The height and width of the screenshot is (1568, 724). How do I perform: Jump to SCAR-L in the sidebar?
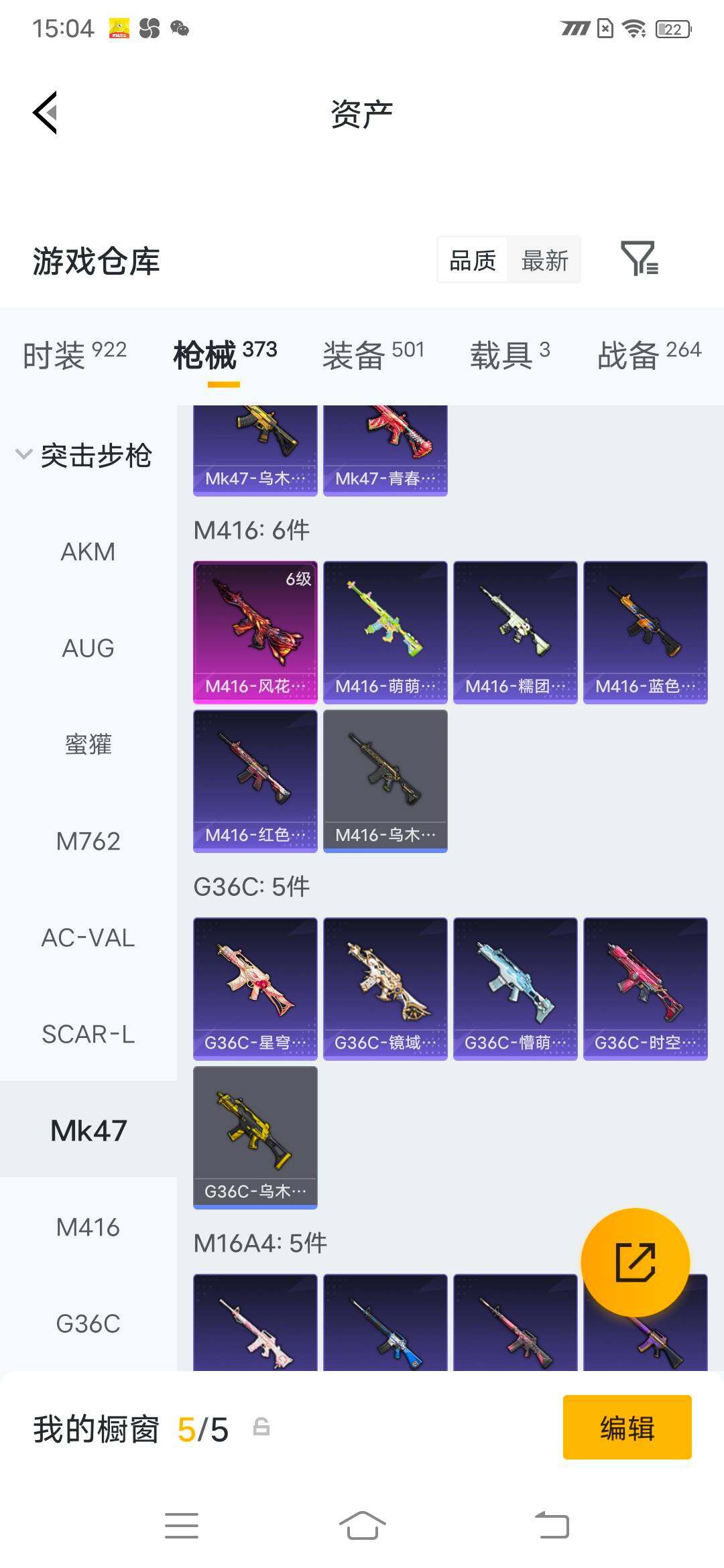[x=88, y=1034]
